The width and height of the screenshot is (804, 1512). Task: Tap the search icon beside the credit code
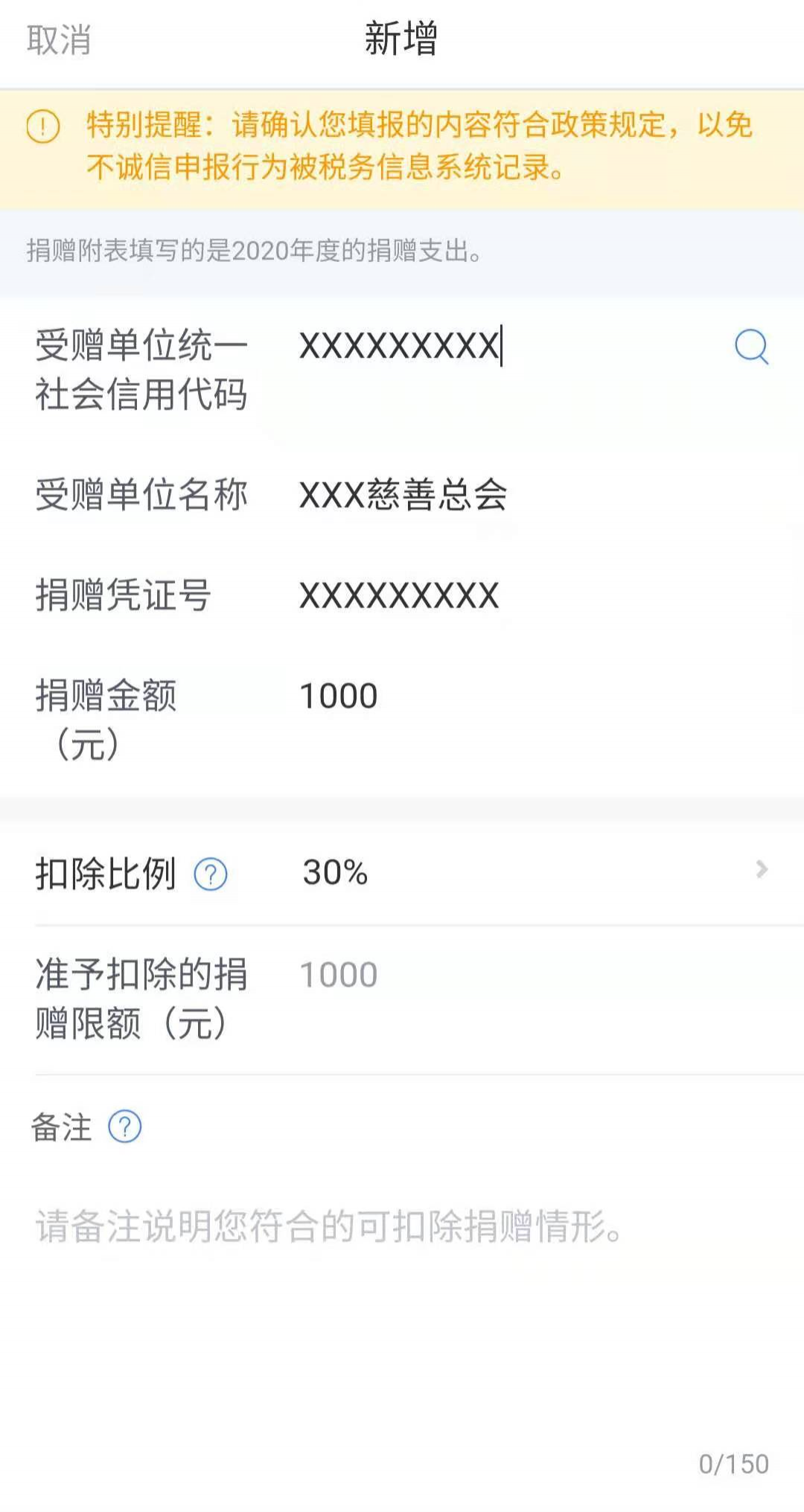click(751, 347)
